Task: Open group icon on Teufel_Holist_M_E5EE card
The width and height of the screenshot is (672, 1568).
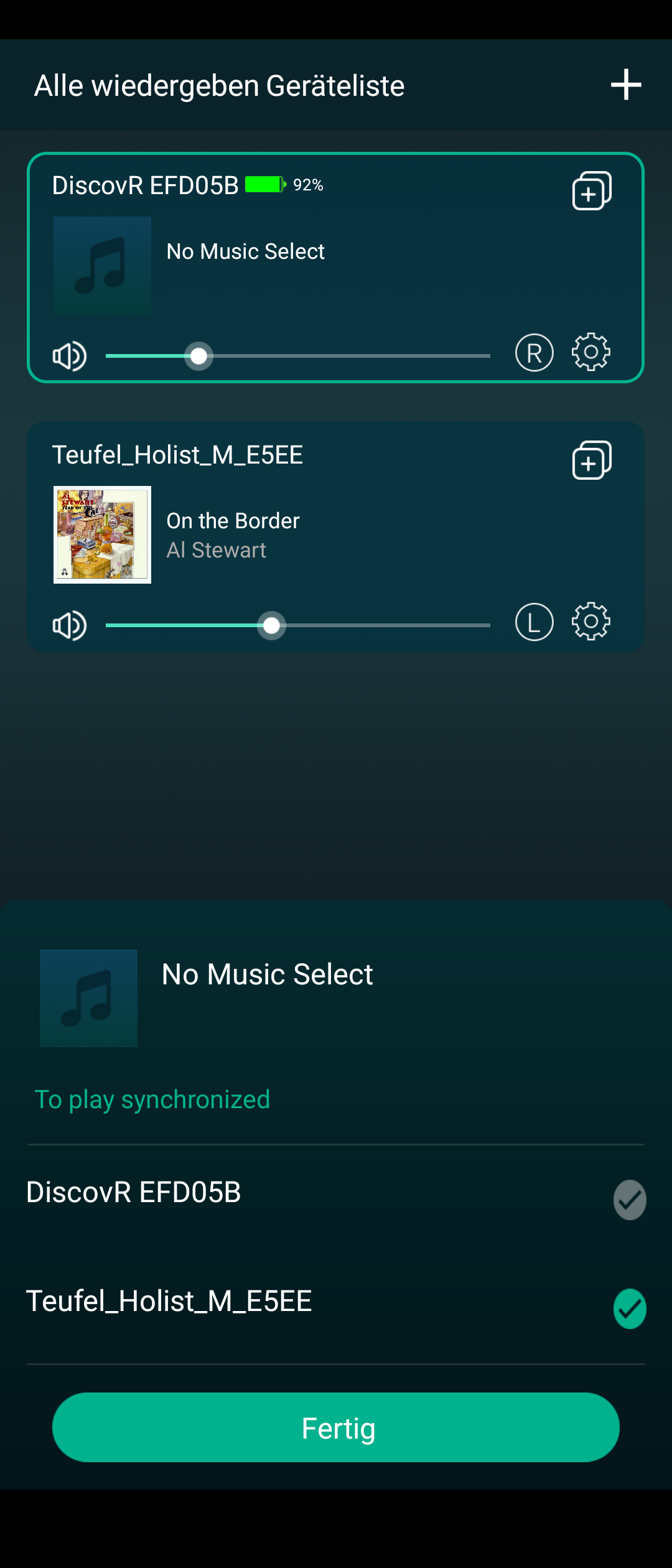Action: coord(591,460)
